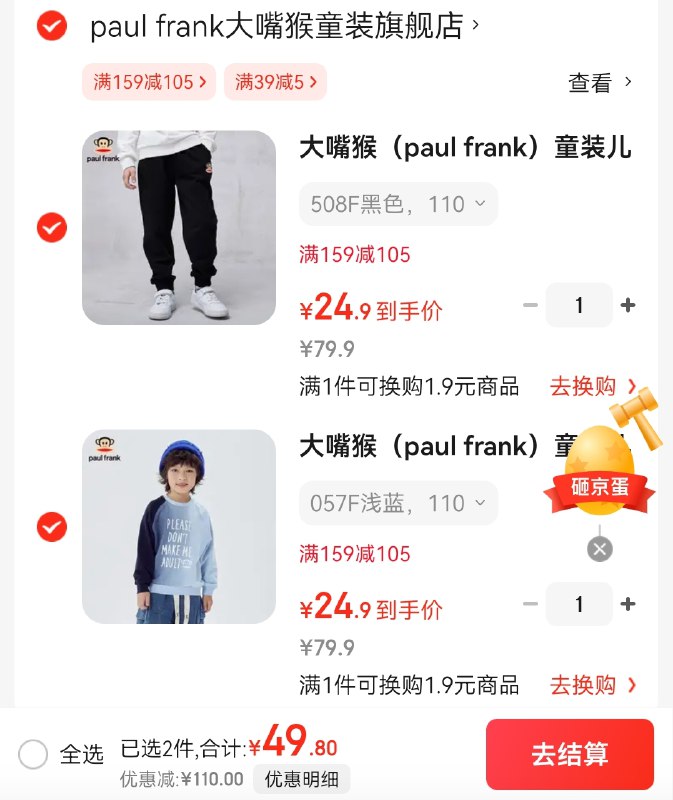The image size is (673, 800).
Task: Tap 去换购 under the black pants item
Action: tap(592, 386)
